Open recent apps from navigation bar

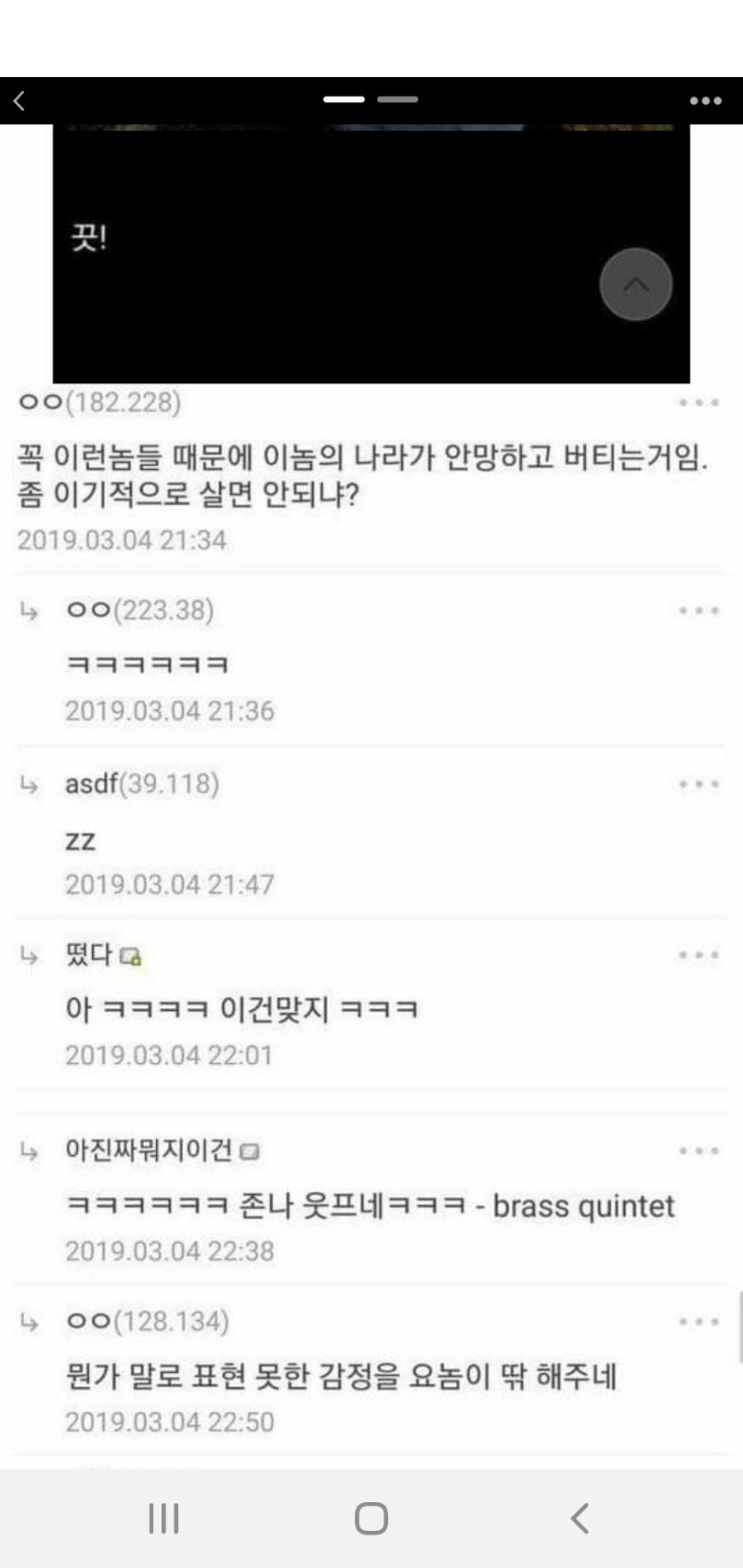[x=163, y=1519]
